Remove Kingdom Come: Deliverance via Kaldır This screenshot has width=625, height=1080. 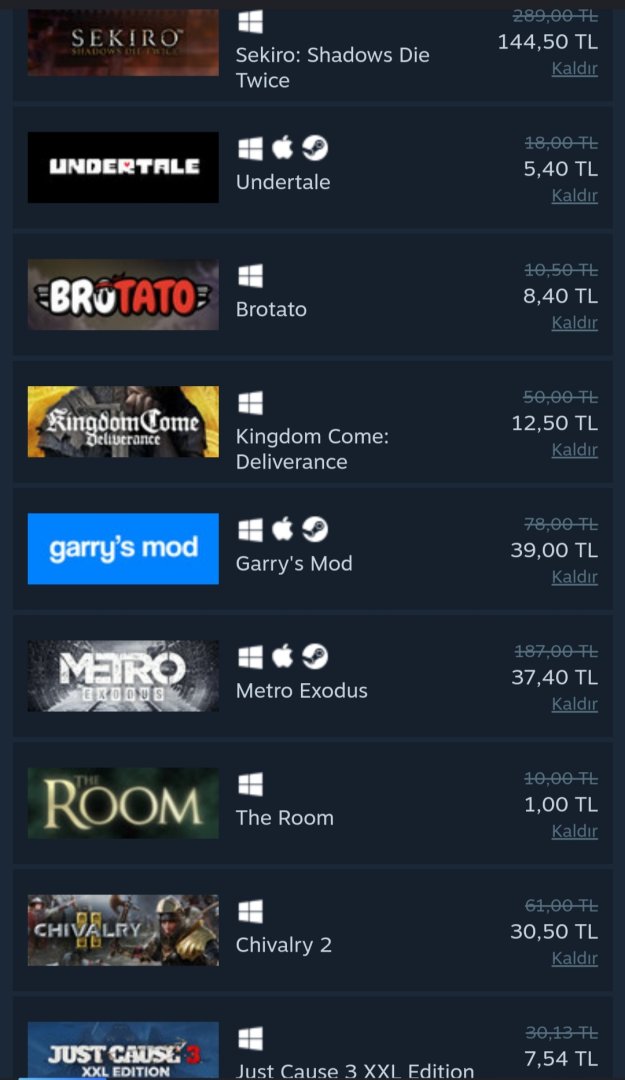click(x=574, y=450)
